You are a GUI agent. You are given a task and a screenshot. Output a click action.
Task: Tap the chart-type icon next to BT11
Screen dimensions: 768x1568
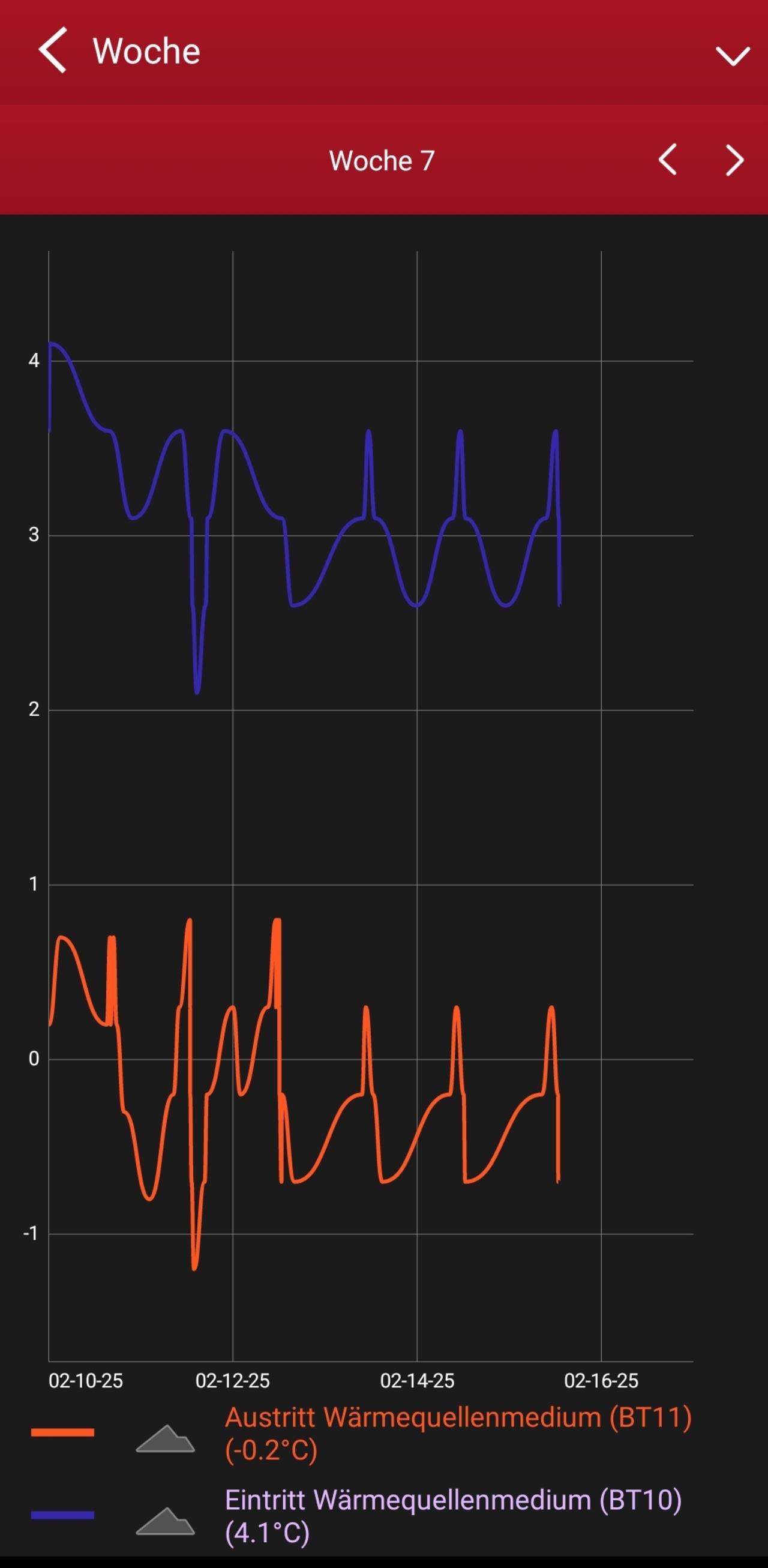coord(165,1438)
